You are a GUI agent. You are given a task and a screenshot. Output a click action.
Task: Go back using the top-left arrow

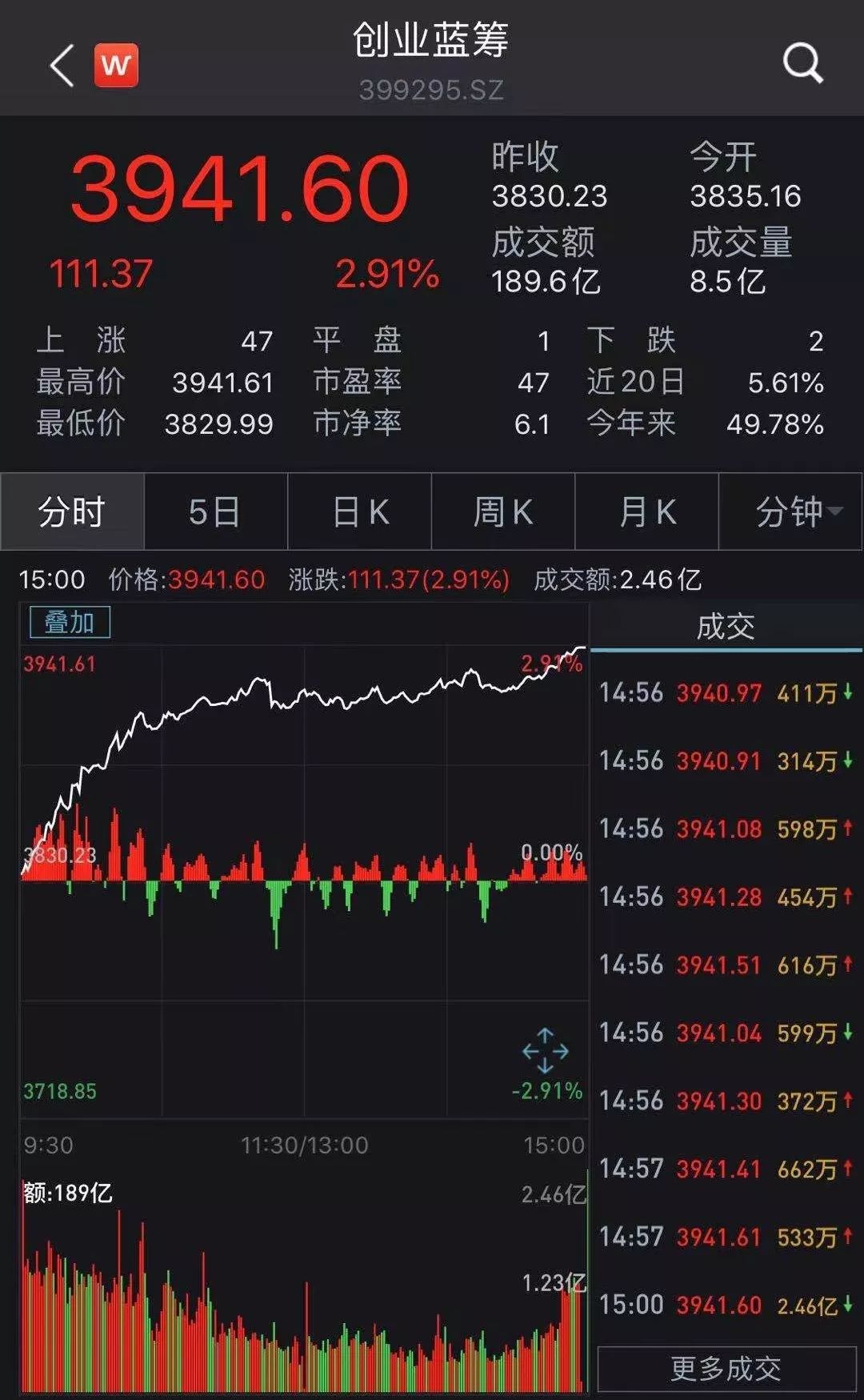coord(62,65)
